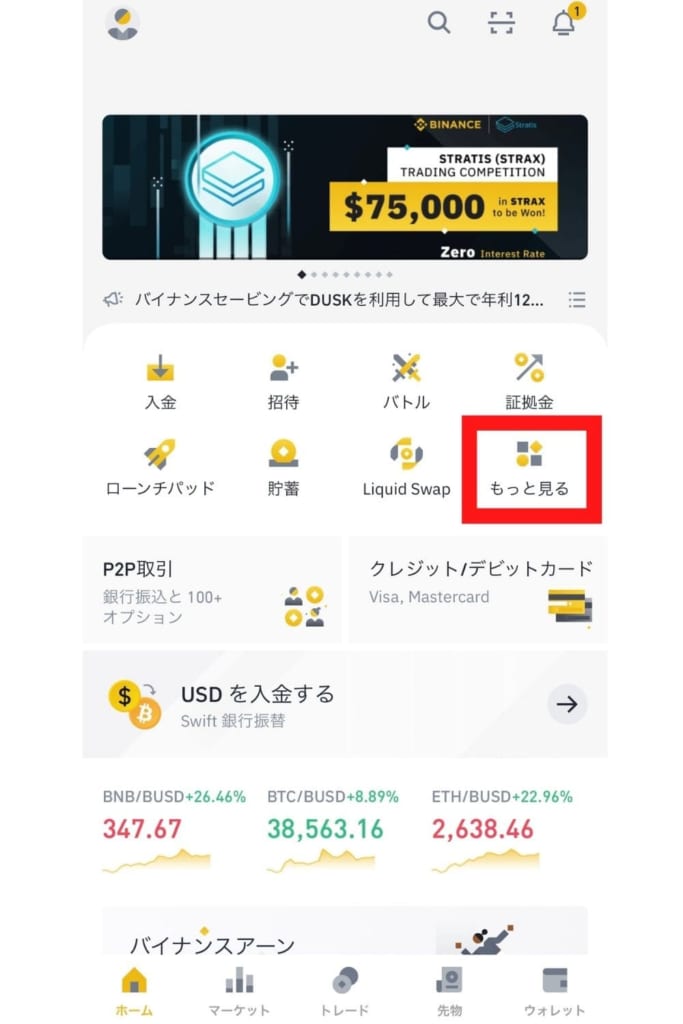Open ローンチパッド

(160, 468)
